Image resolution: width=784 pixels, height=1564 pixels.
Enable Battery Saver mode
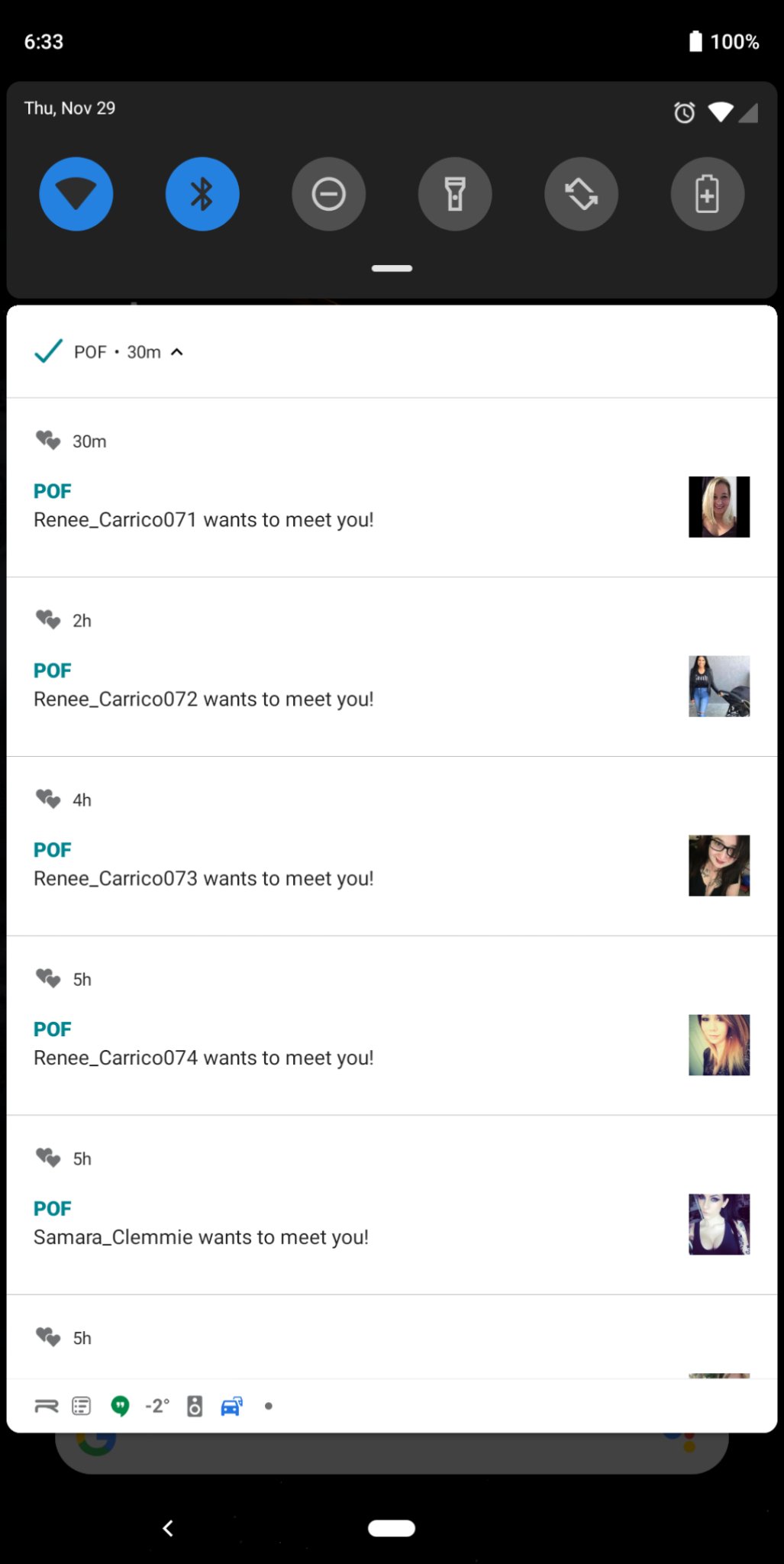(x=707, y=194)
